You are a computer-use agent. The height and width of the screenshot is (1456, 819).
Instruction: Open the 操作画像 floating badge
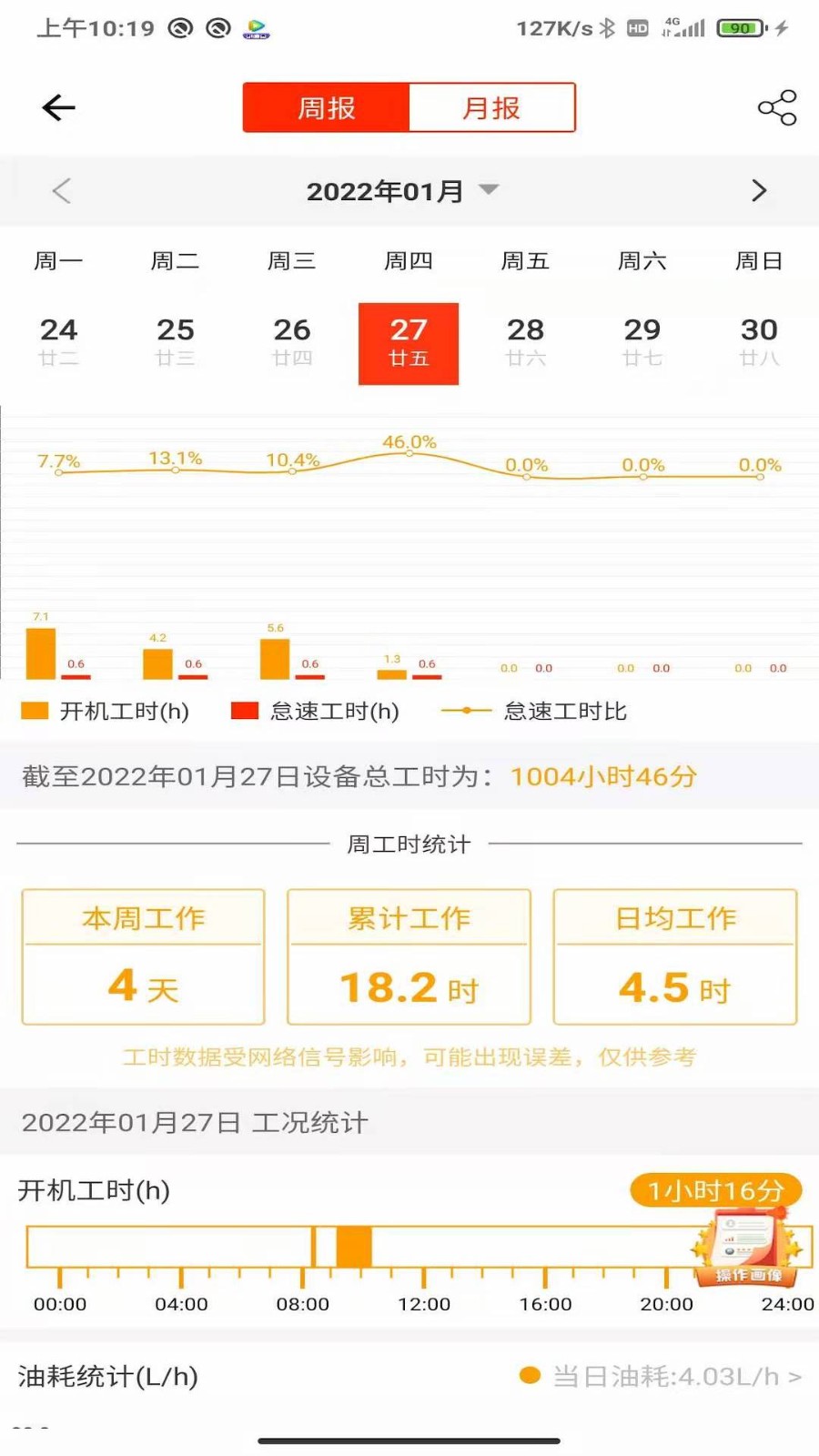(x=748, y=1247)
